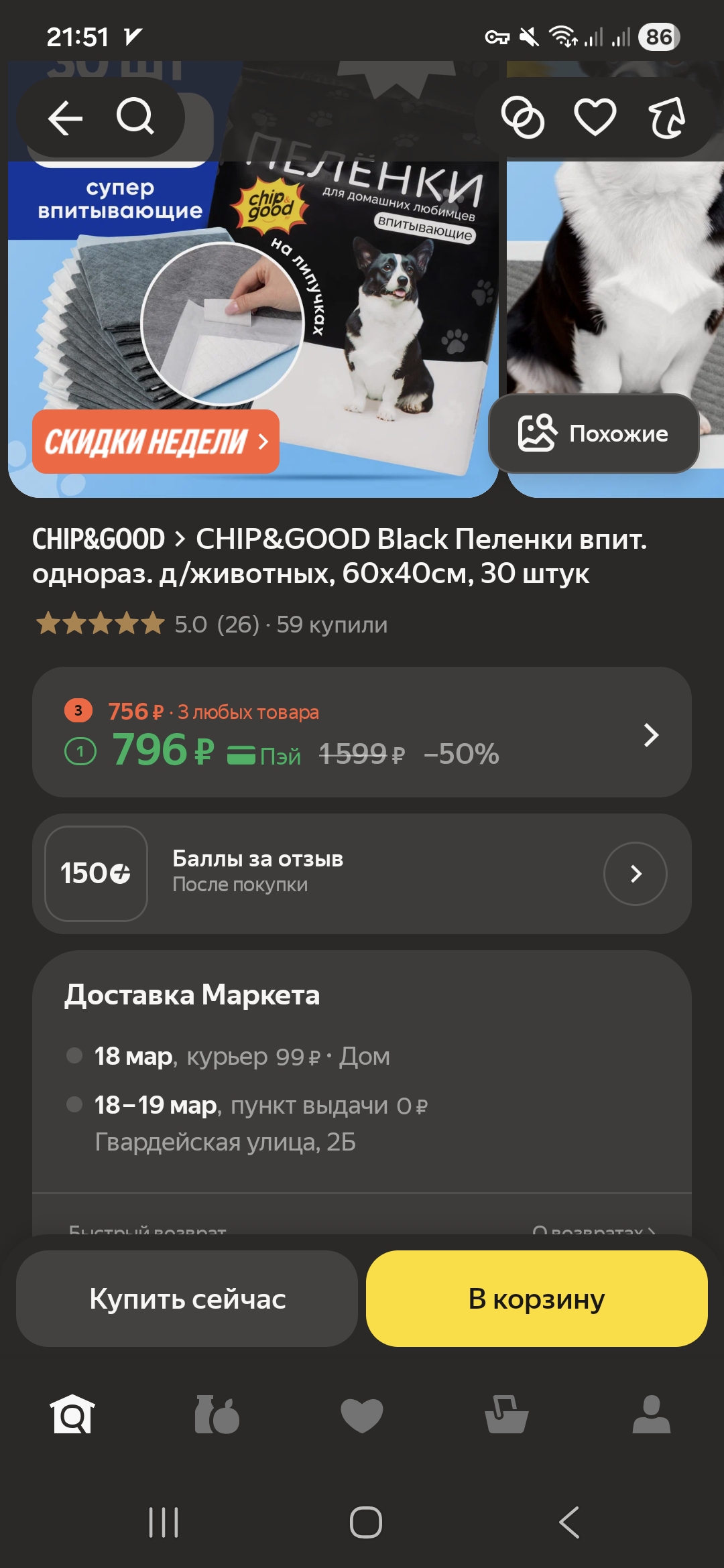Find similar items via Похожие button
This screenshot has width=724, height=1568.
[x=594, y=434]
